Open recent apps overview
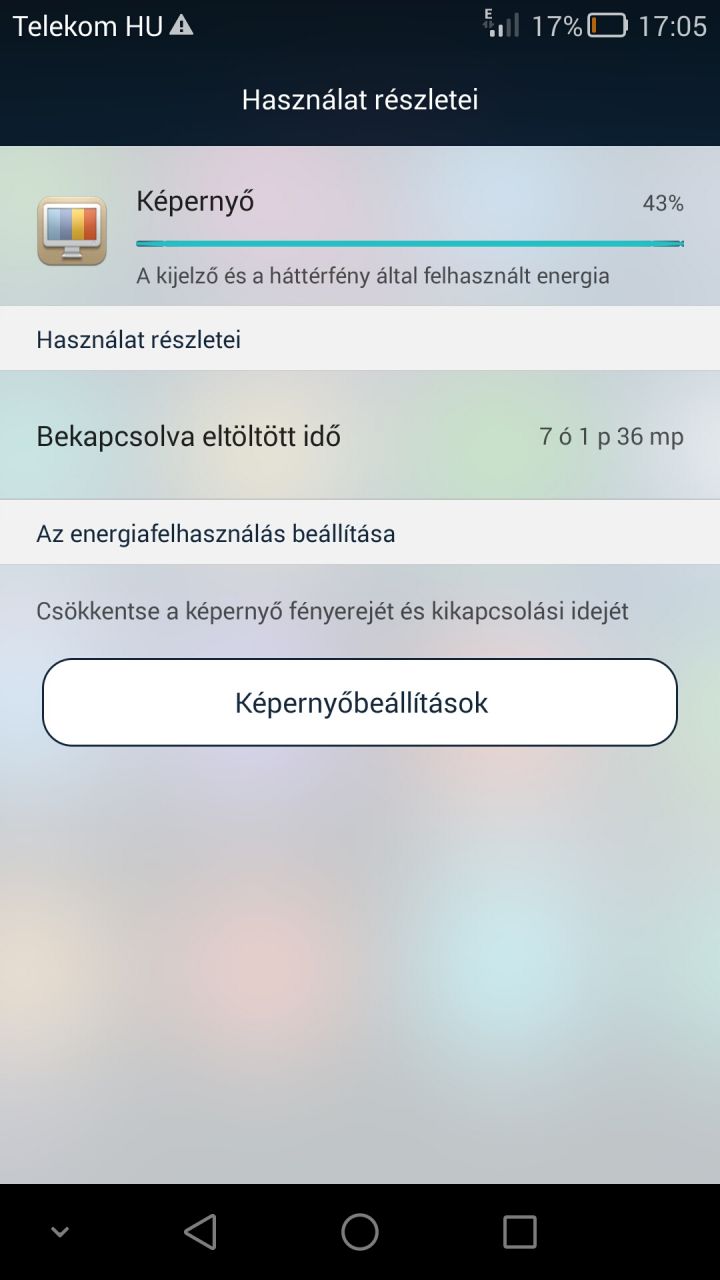 [x=520, y=1232]
